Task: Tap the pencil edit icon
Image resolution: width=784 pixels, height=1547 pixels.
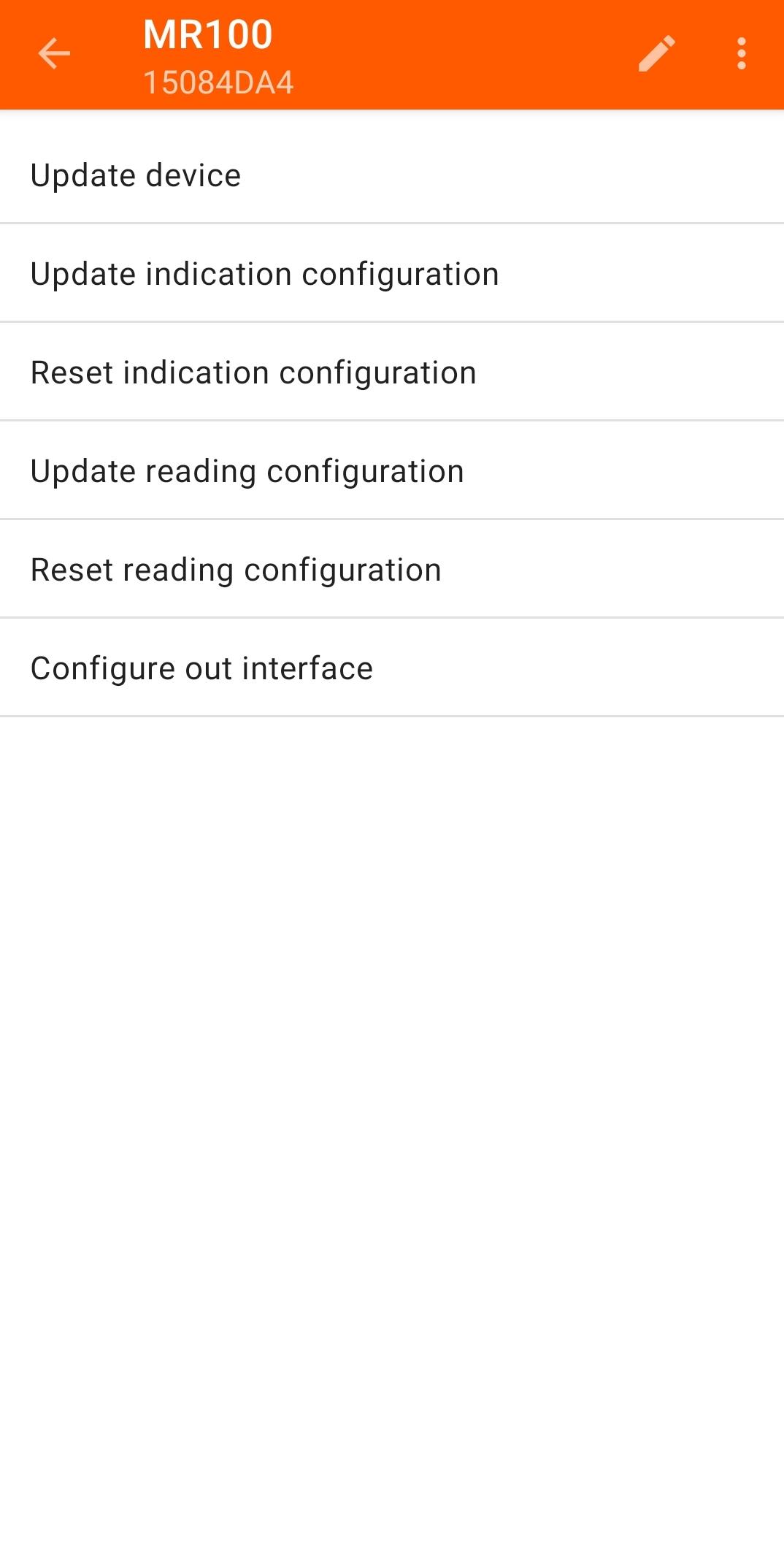Action: tap(657, 53)
